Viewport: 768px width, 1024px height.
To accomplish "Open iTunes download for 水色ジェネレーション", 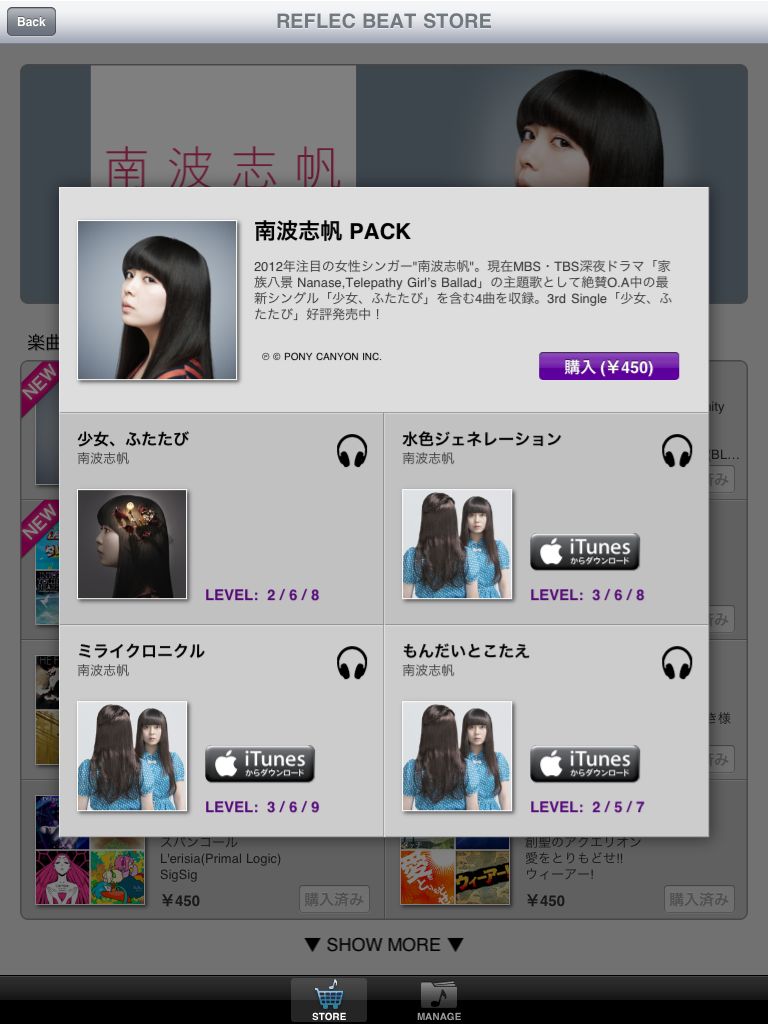I will pos(584,552).
